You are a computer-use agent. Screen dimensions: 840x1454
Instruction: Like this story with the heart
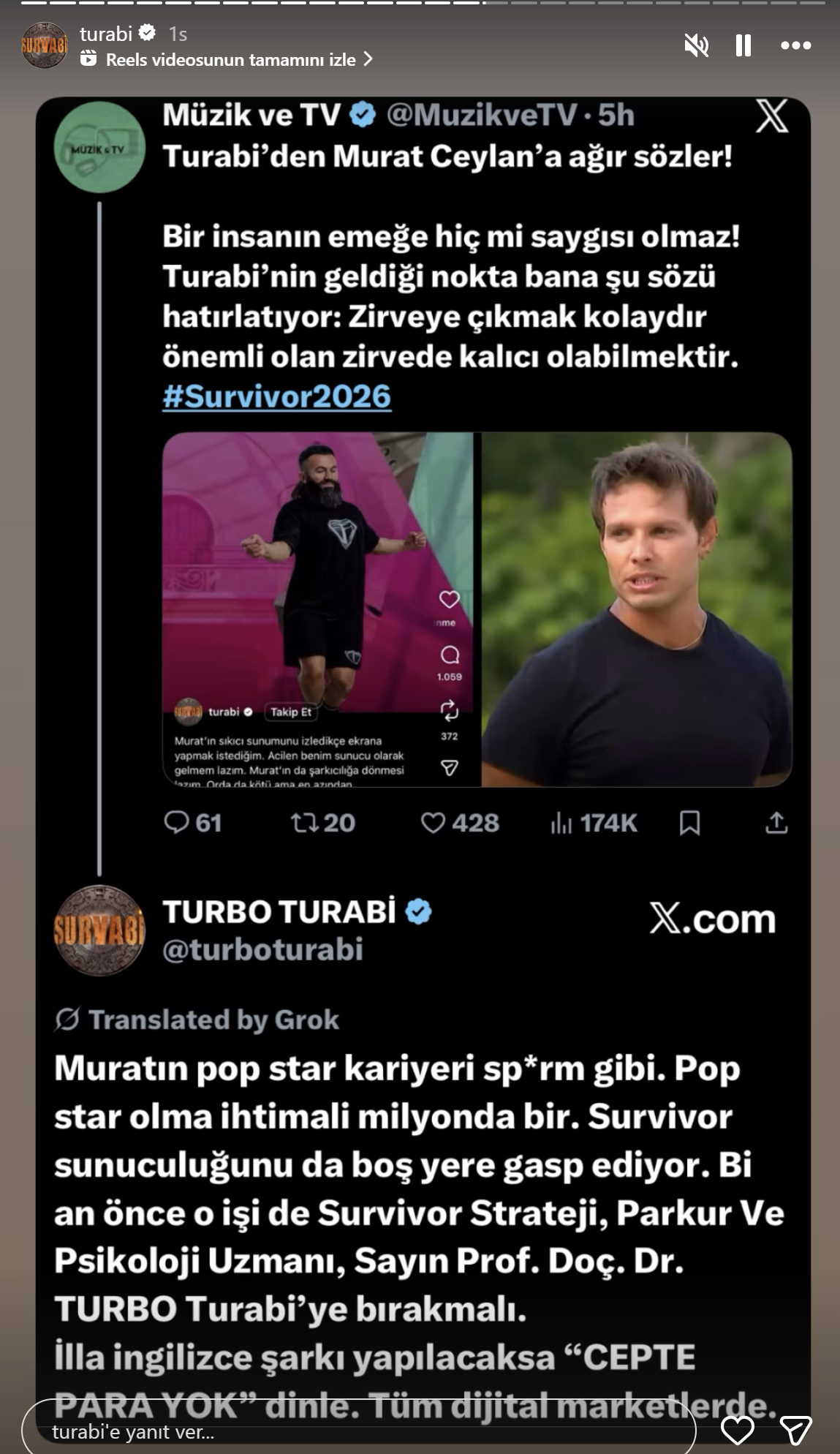pyautogui.click(x=737, y=1430)
